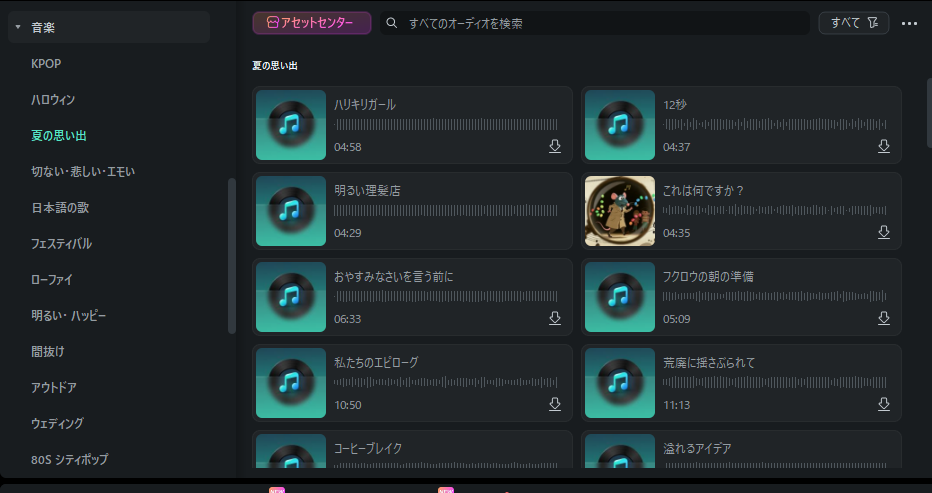This screenshot has width=932, height=493.
Task: Open the すべて filter dropdown
Action: pos(853,23)
